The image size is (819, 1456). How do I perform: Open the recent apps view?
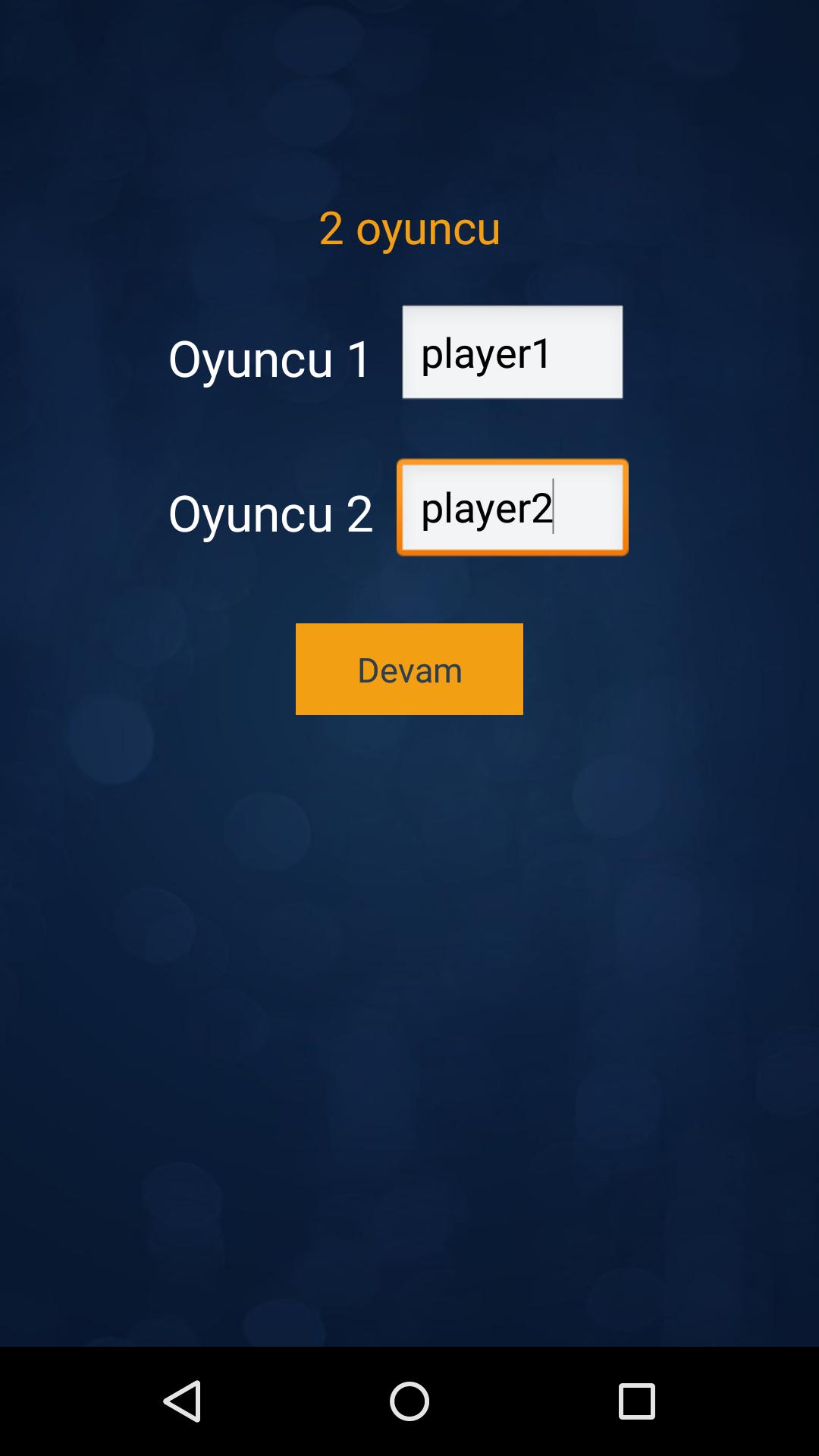[637, 1401]
